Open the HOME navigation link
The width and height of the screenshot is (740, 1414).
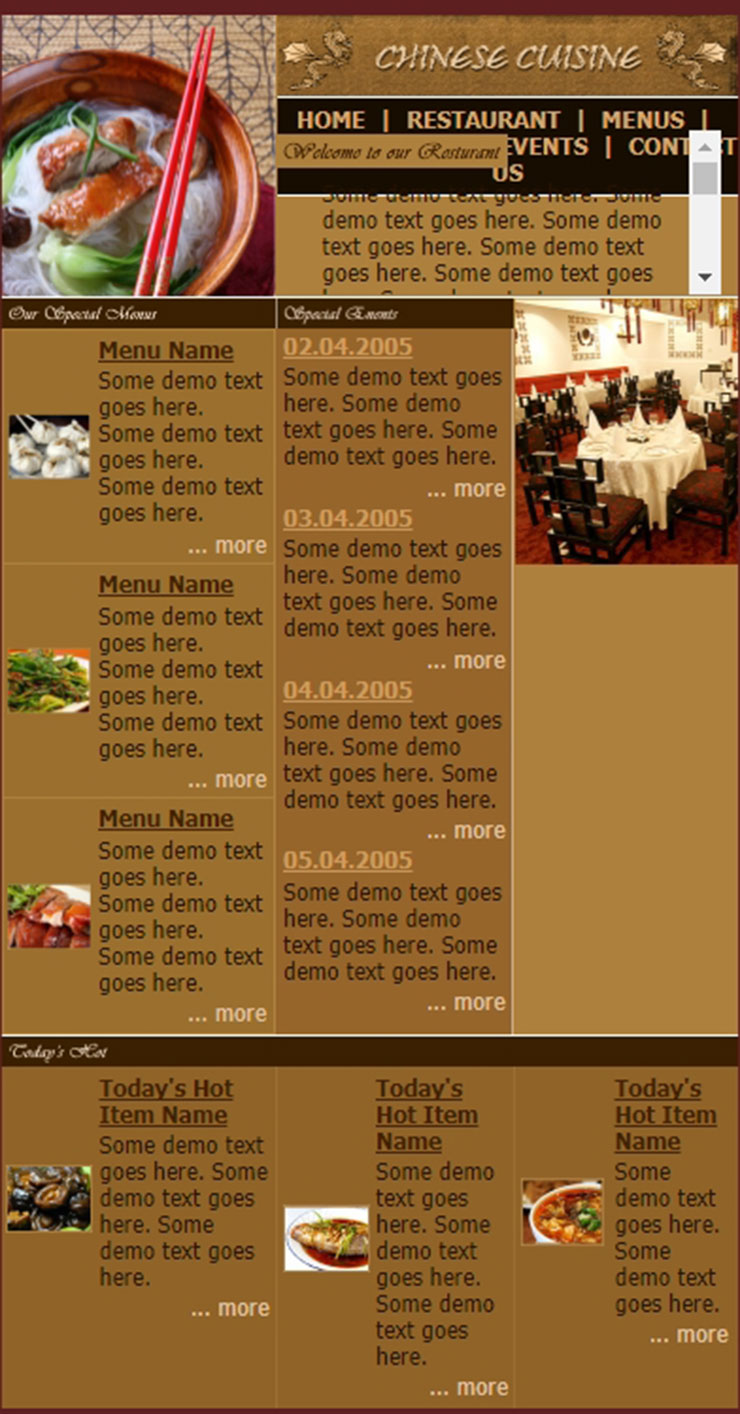click(x=330, y=120)
